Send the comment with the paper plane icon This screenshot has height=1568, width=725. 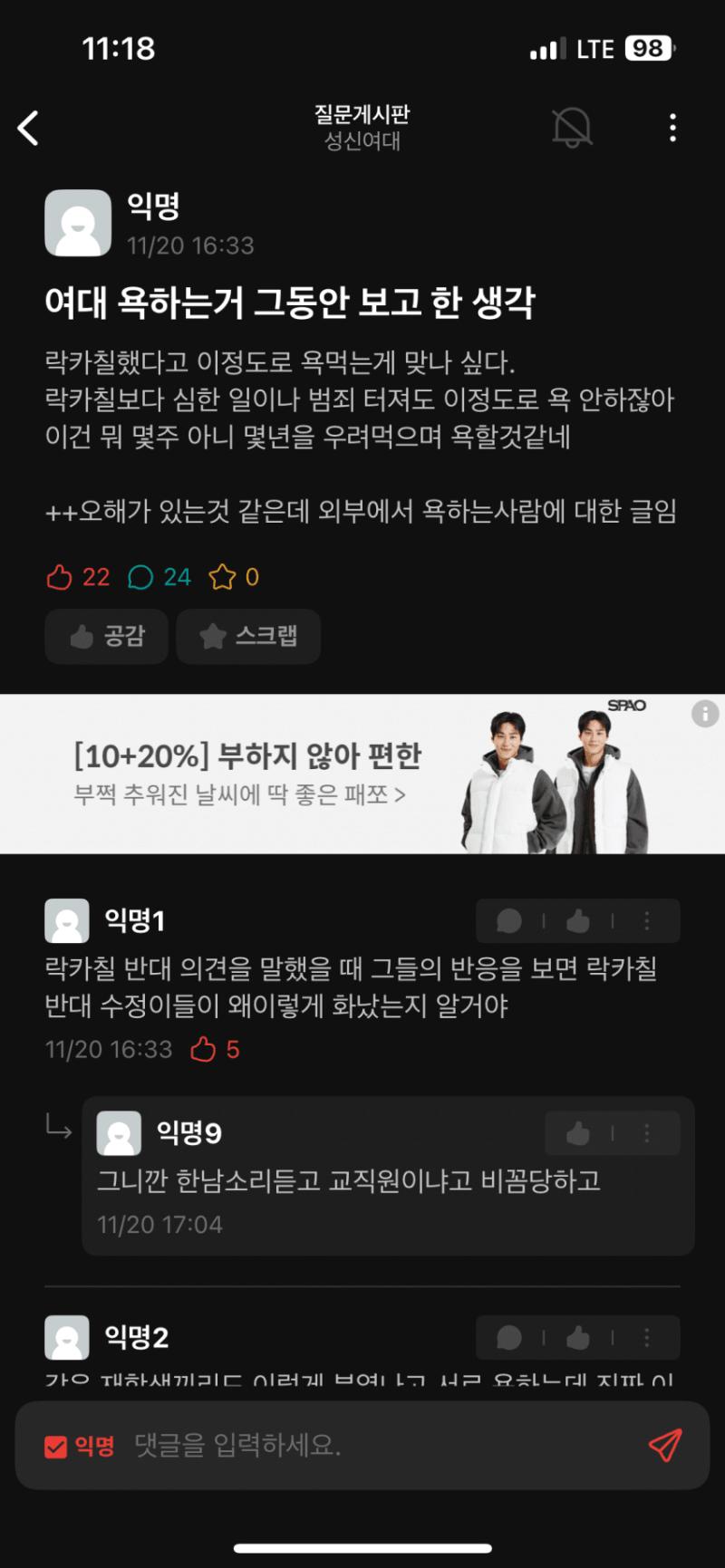point(665,1445)
